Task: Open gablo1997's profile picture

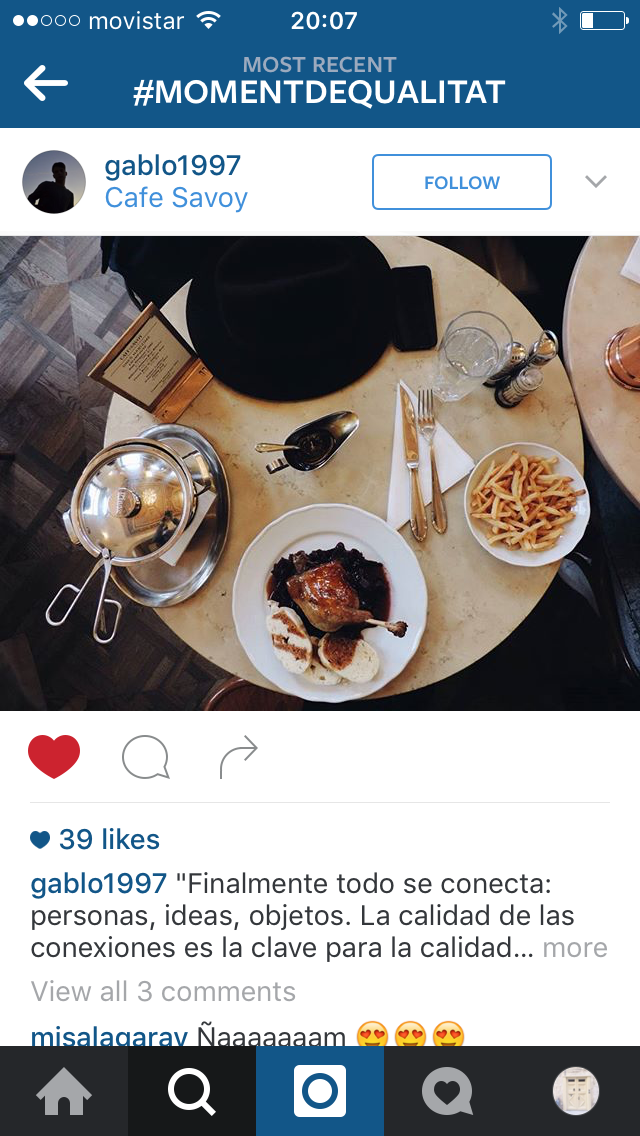Action: tap(54, 182)
